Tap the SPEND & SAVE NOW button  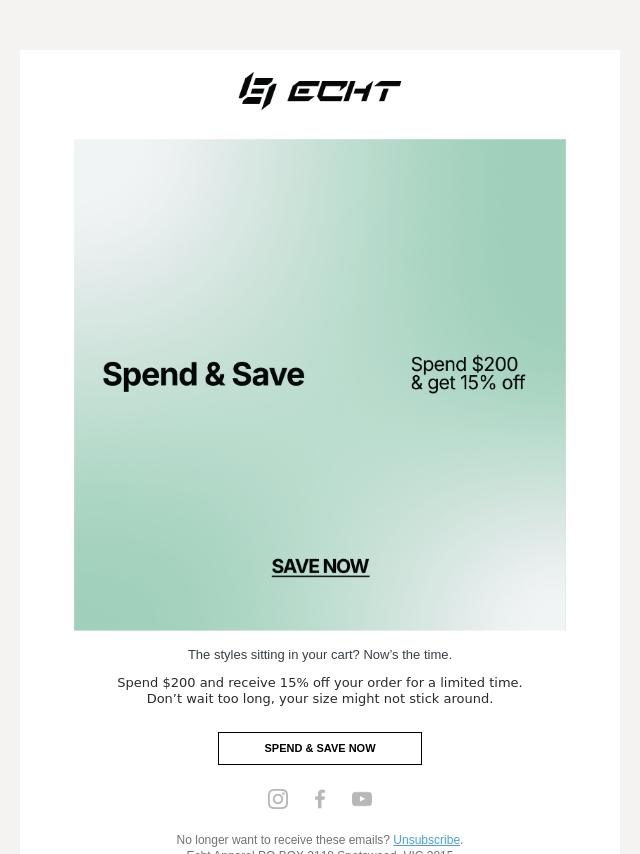320,748
